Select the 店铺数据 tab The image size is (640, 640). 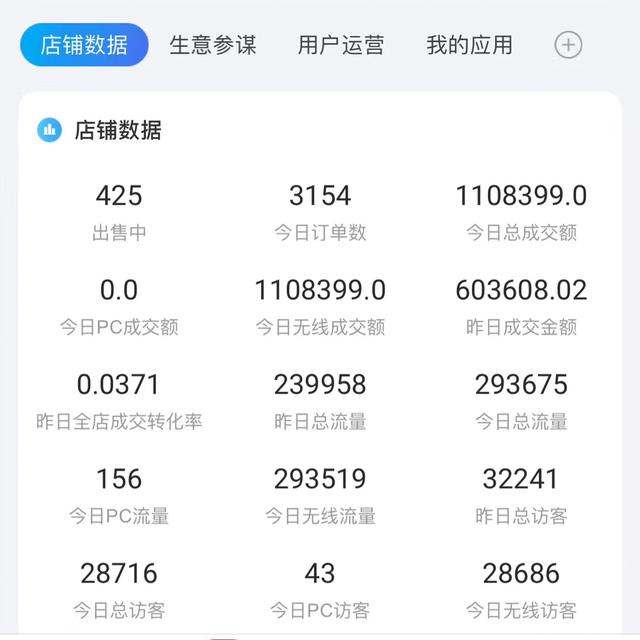[84, 45]
